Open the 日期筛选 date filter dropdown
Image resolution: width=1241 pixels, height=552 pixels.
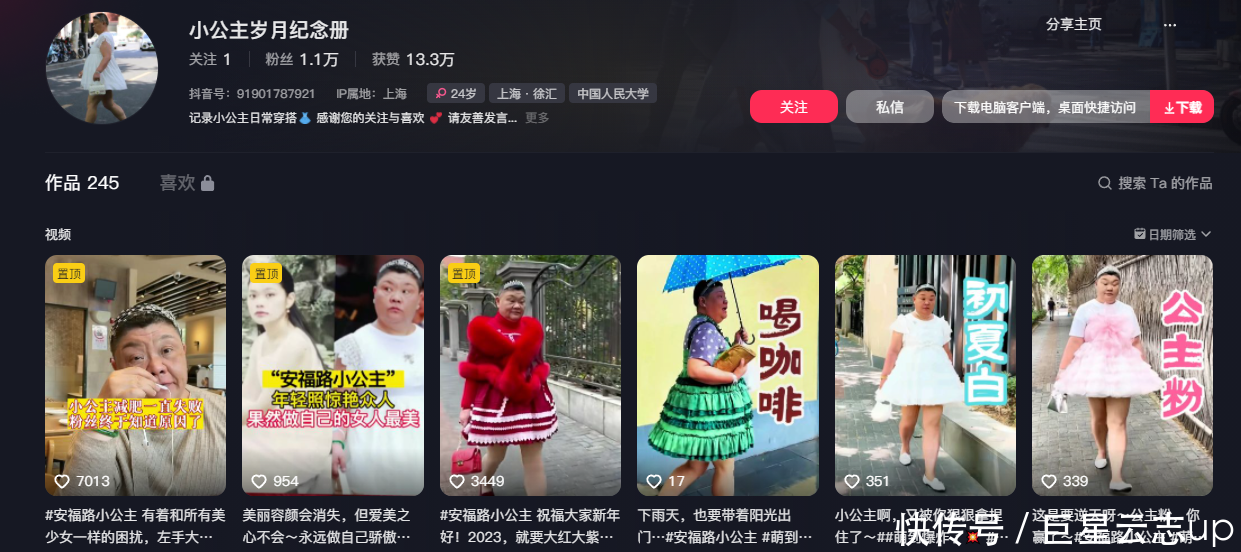pyautogui.click(x=1172, y=234)
